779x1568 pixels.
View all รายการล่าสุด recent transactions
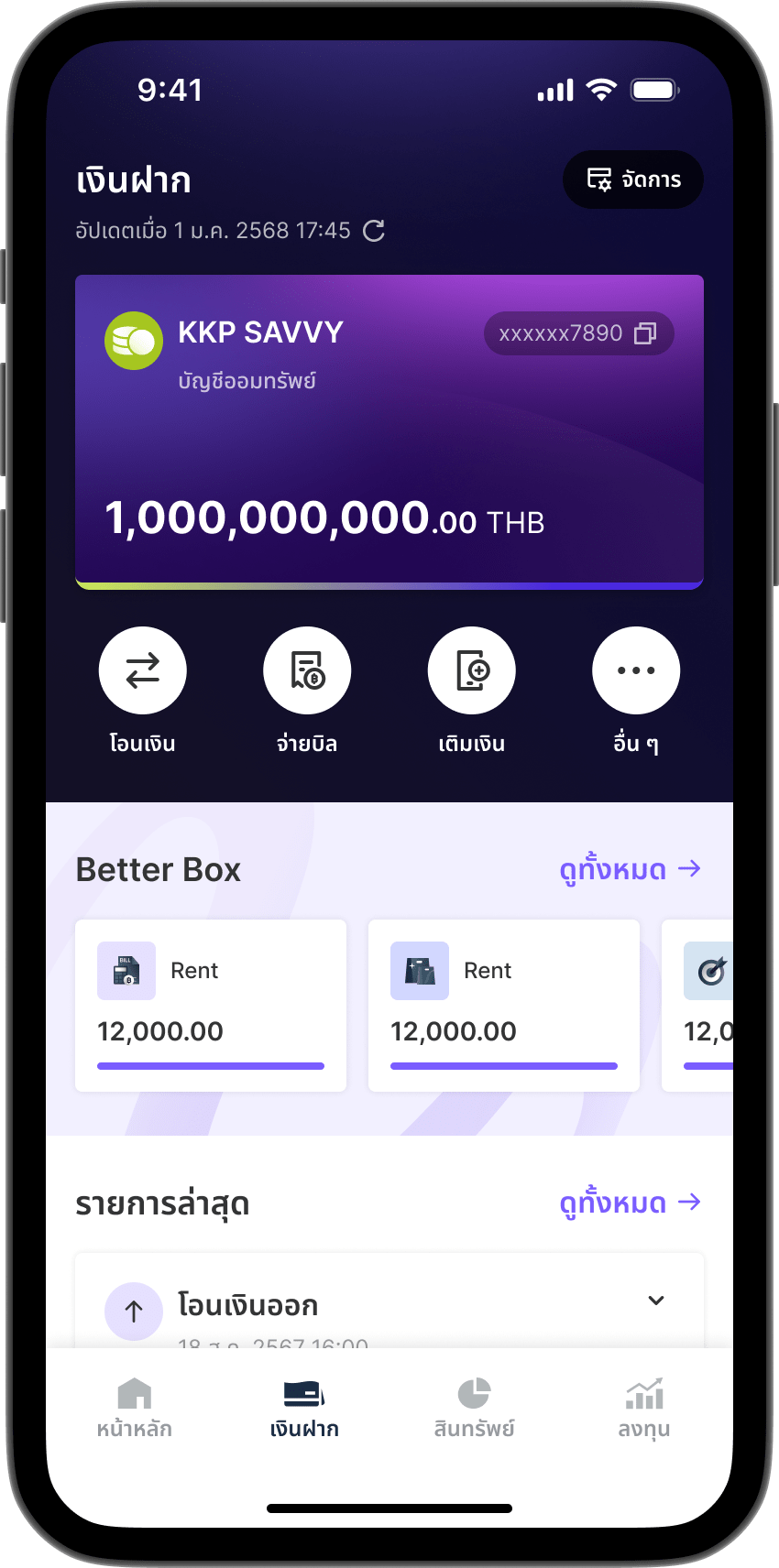click(x=631, y=1202)
